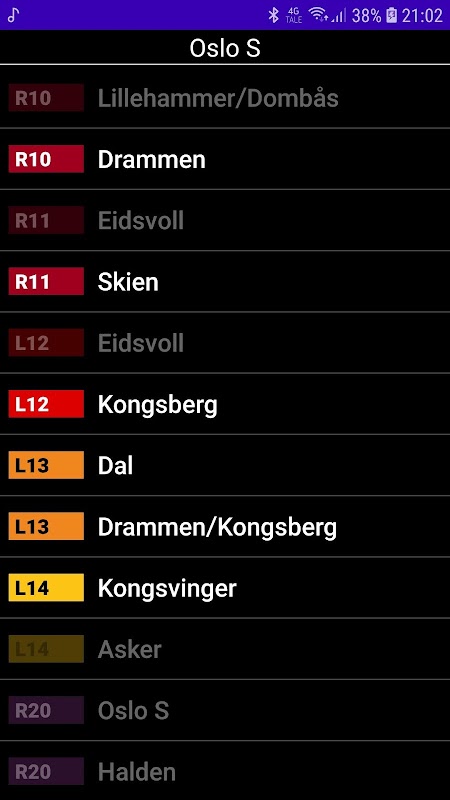This screenshot has width=450, height=800.
Task: Select L12 line to Eidsvoll
Action: tap(225, 342)
